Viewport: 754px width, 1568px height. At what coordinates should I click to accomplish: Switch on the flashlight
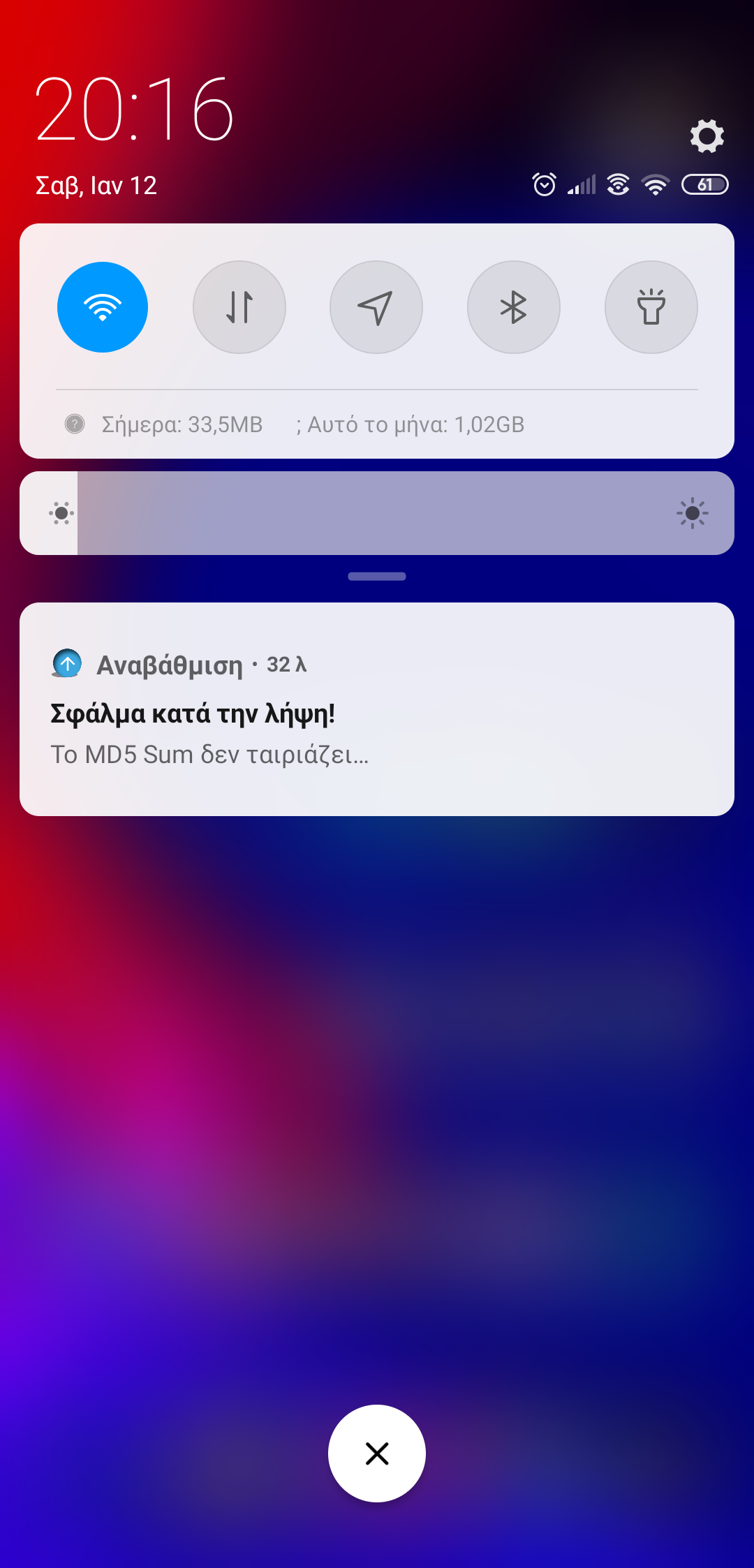pos(651,307)
